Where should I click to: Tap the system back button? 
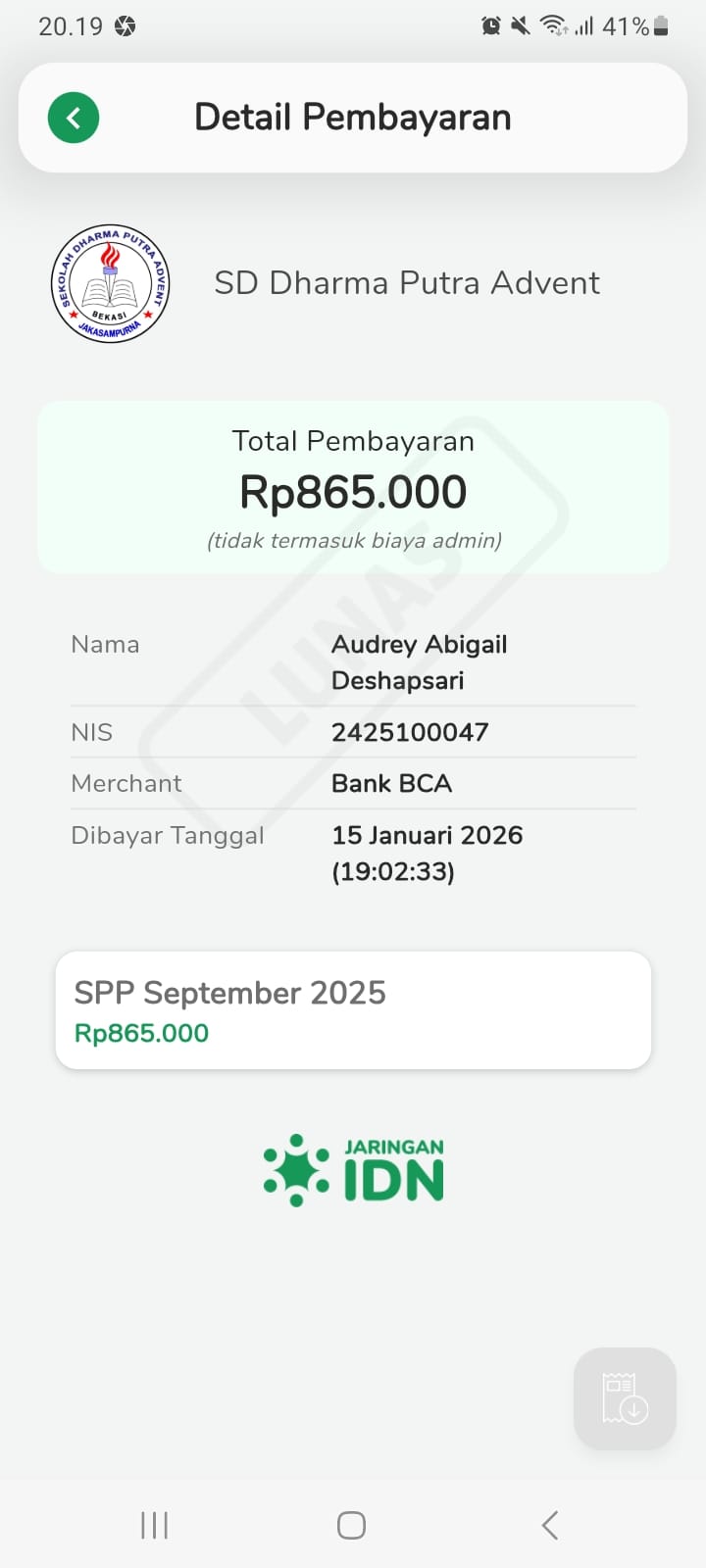[x=550, y=1525]
